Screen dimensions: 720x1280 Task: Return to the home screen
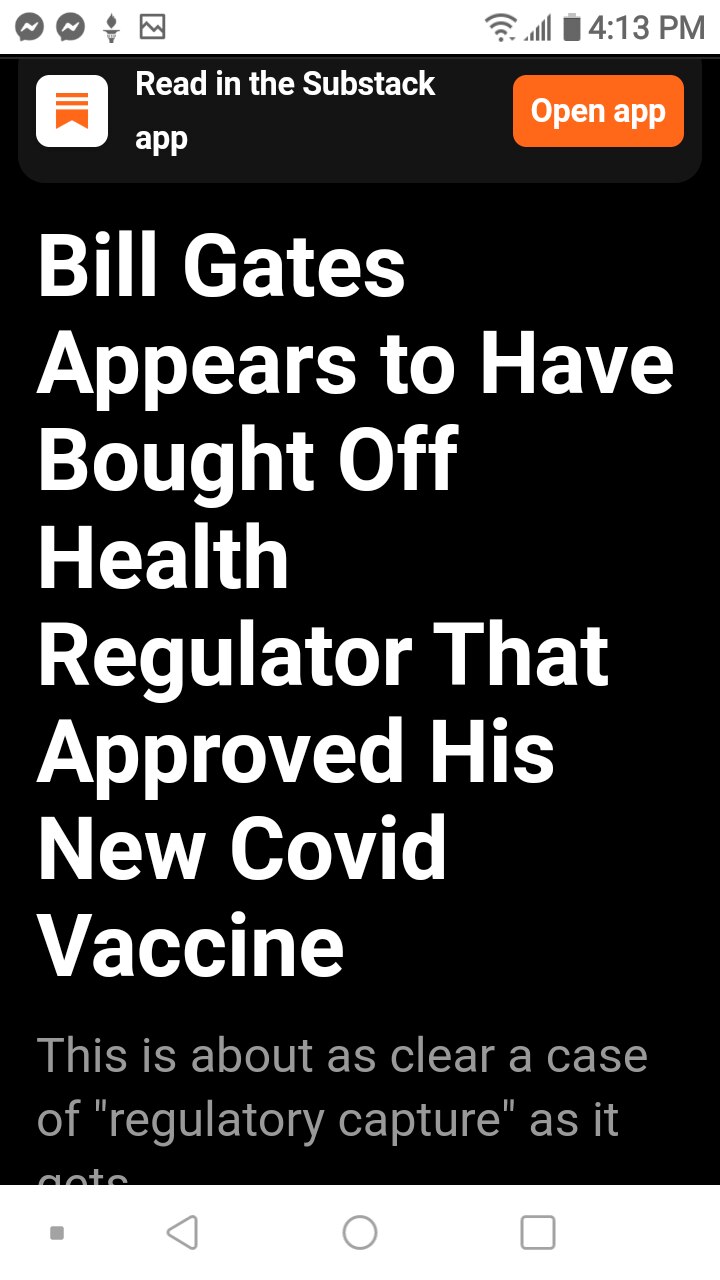360,1232
